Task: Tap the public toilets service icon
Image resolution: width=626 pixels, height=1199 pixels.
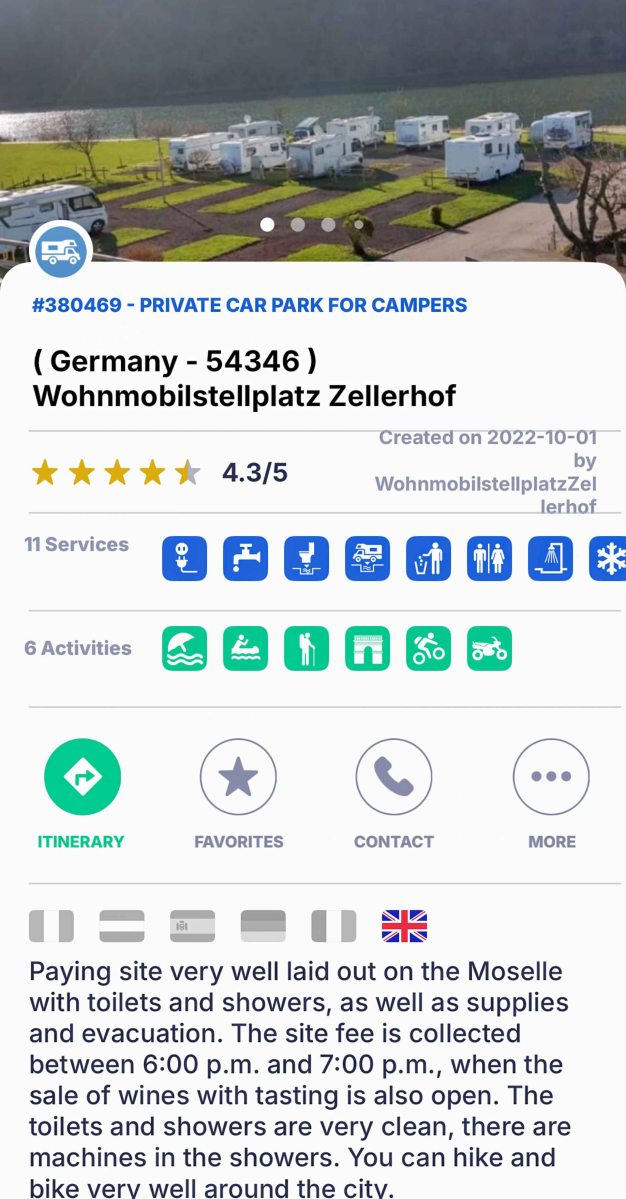Action: pyautogui.click(x=489, y=558)
